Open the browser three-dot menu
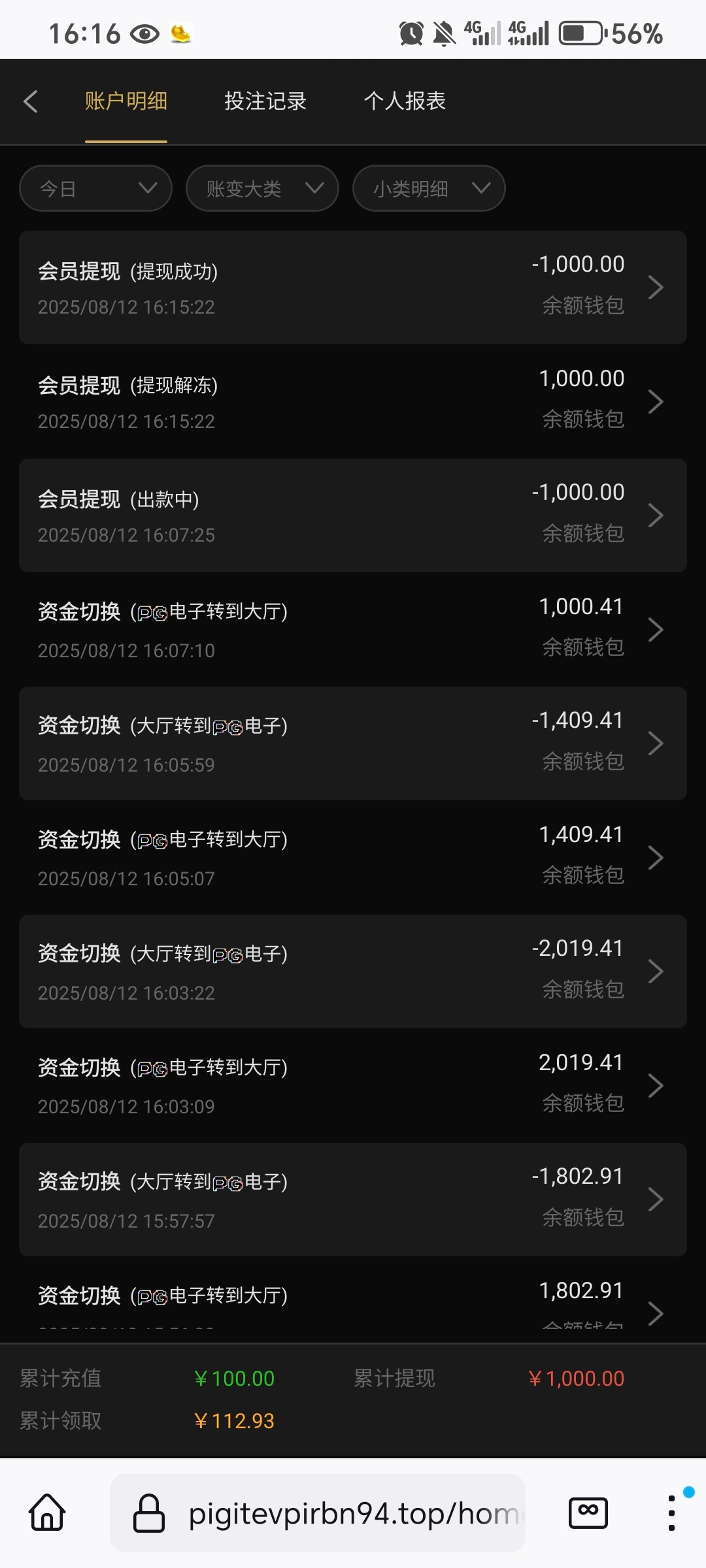 click(x=671, y=1513)
